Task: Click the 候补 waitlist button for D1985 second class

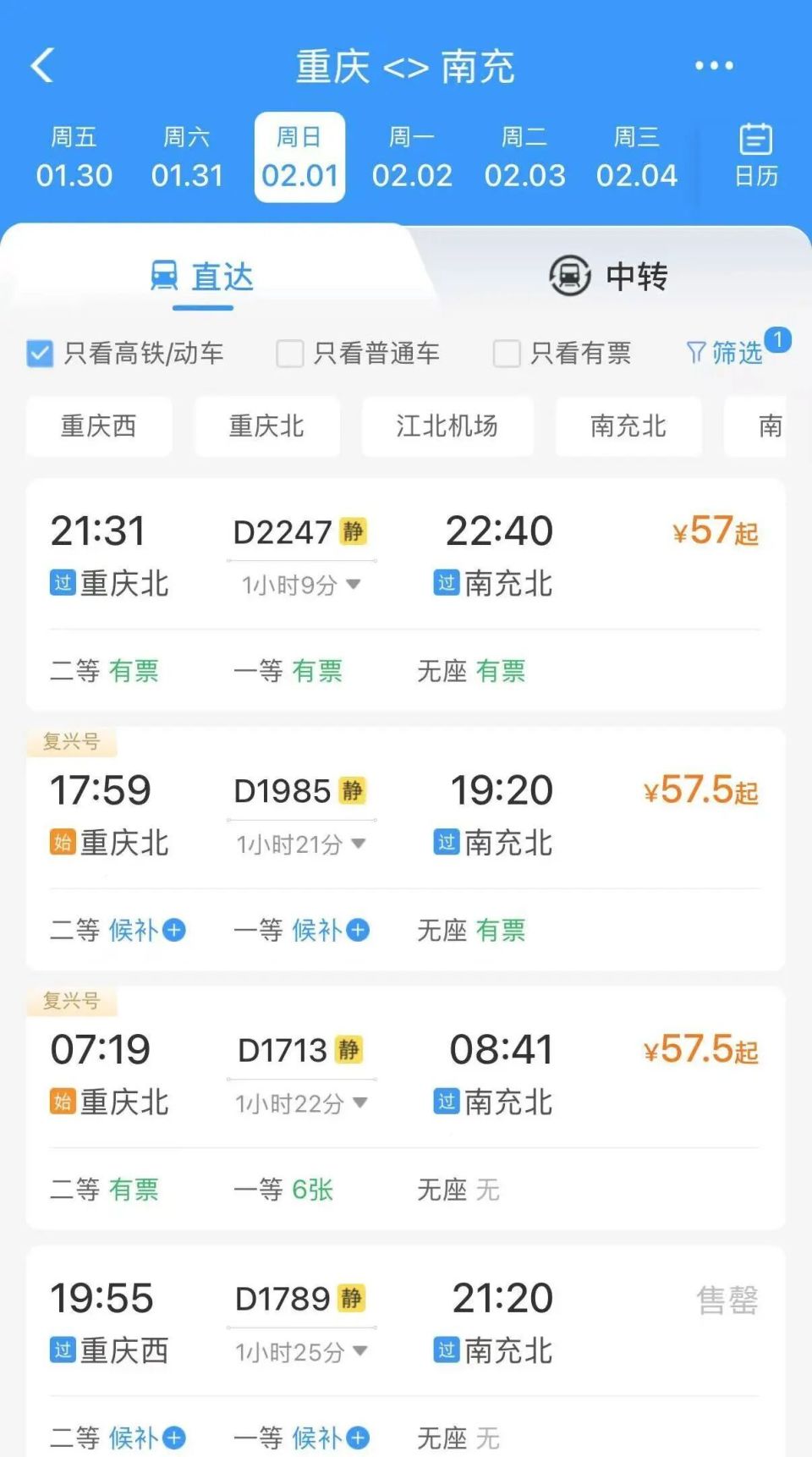Action: click(x=149, y=930)
